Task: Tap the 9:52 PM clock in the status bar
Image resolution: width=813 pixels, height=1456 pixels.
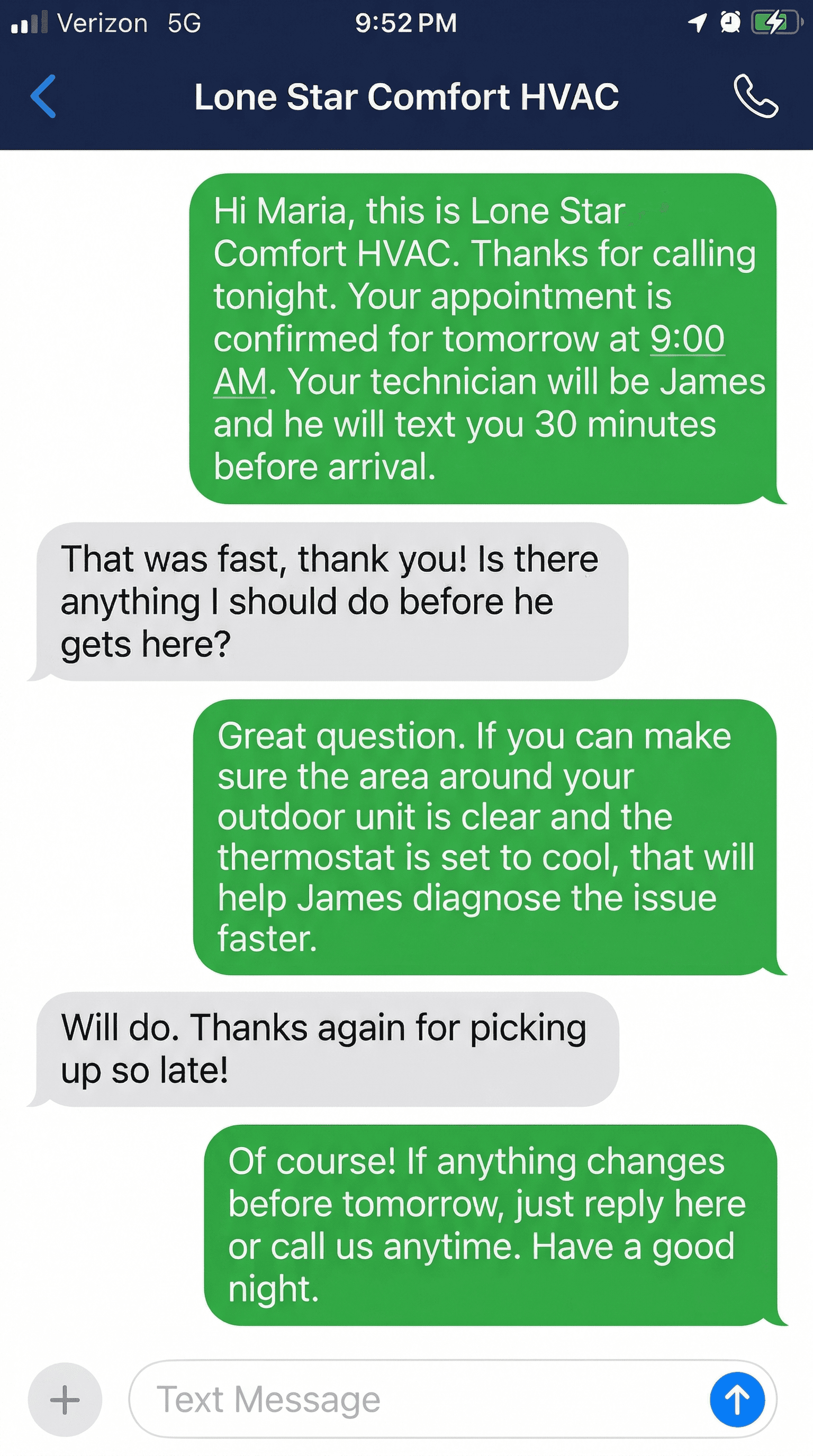Action: (x=405, y=23)
